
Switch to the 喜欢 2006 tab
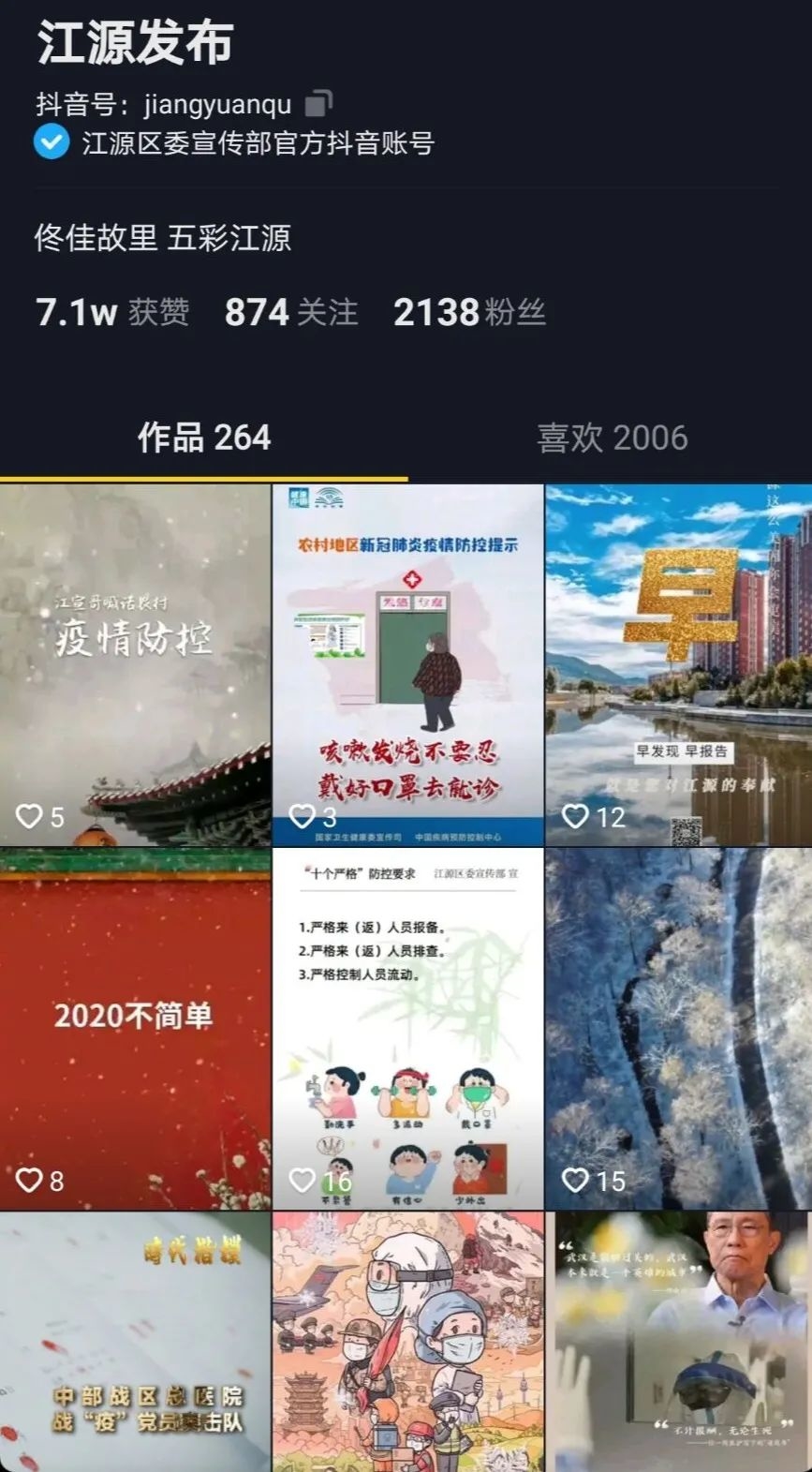point(612,438)
